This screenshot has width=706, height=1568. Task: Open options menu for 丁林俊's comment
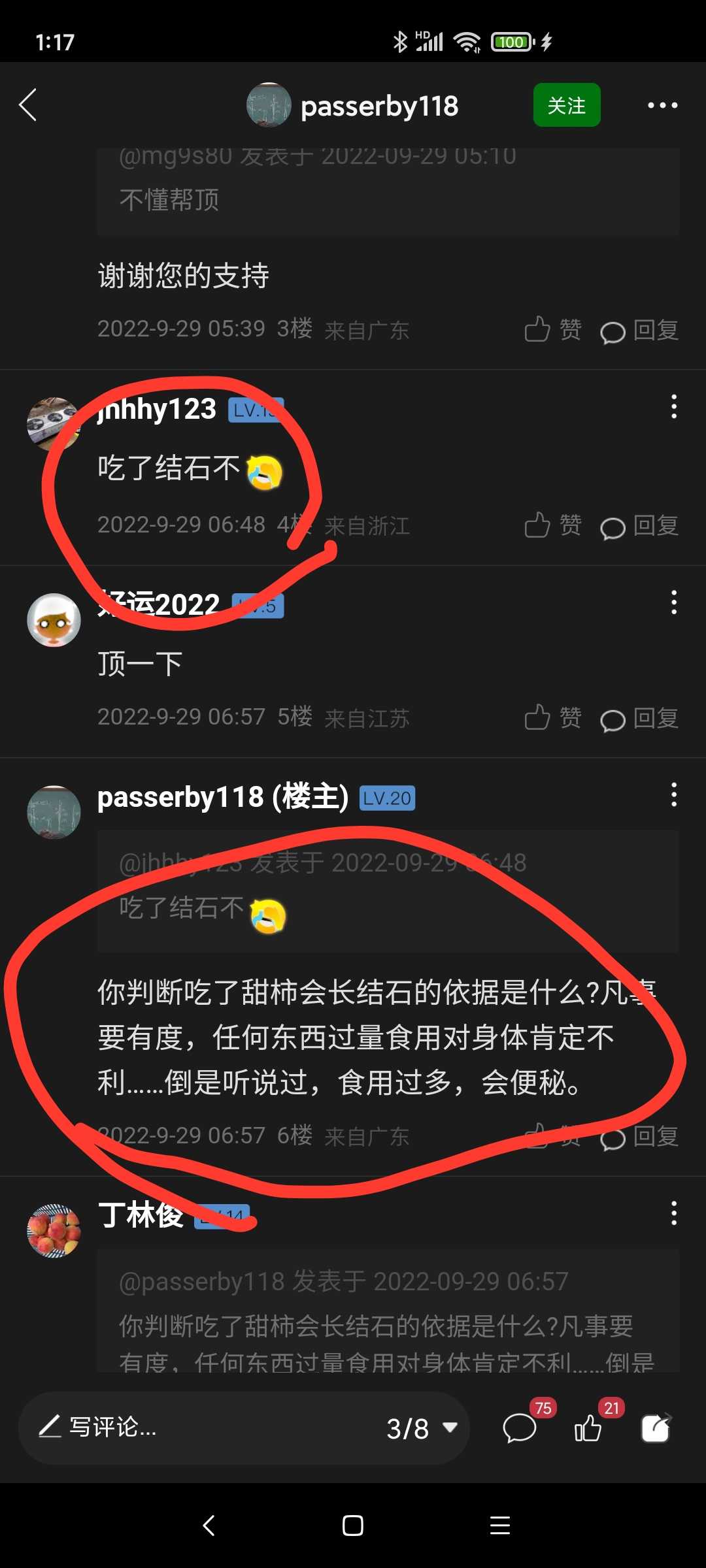point(674,1213)
